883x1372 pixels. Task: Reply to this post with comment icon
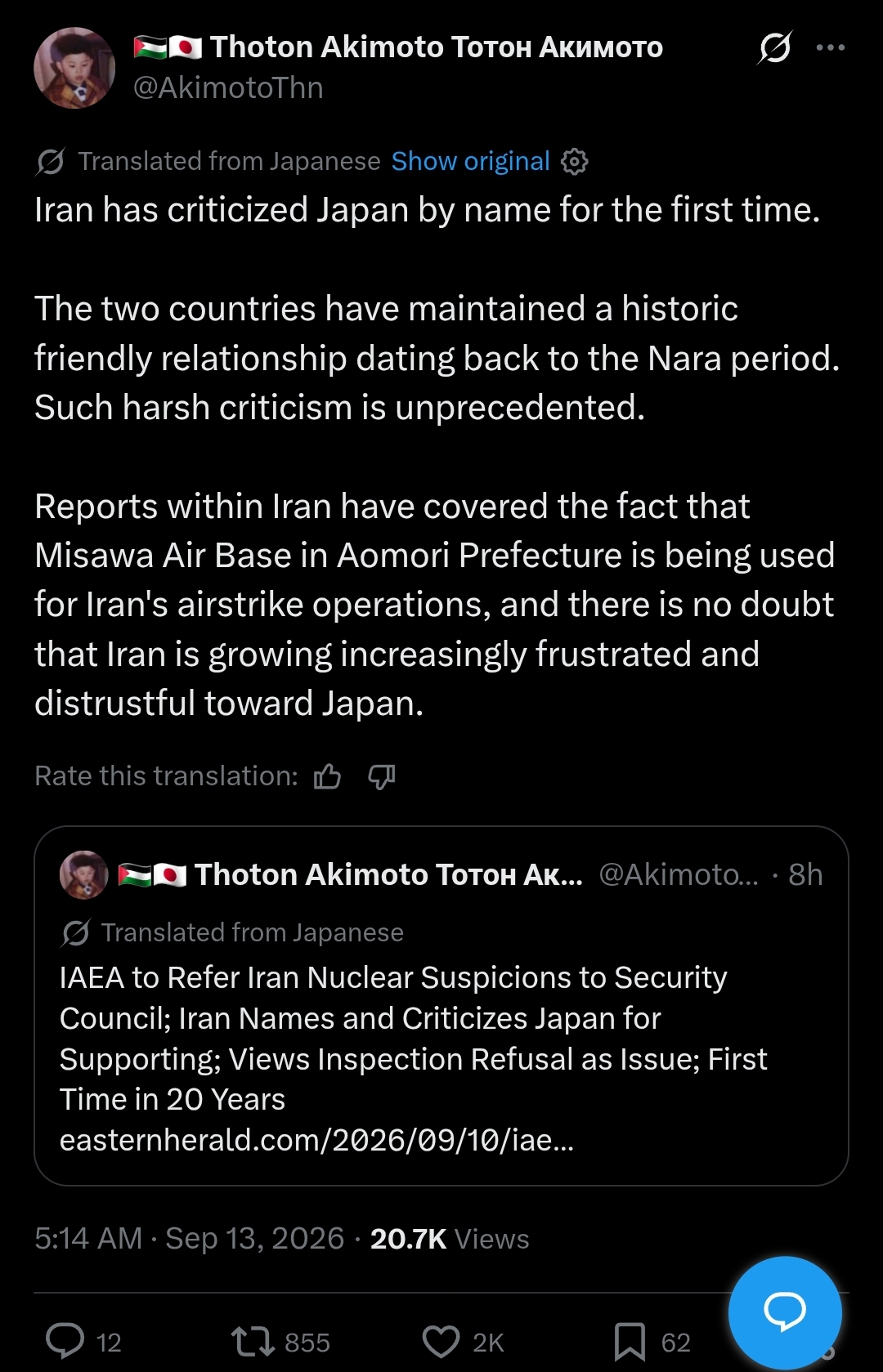(x=65, y=1341)
